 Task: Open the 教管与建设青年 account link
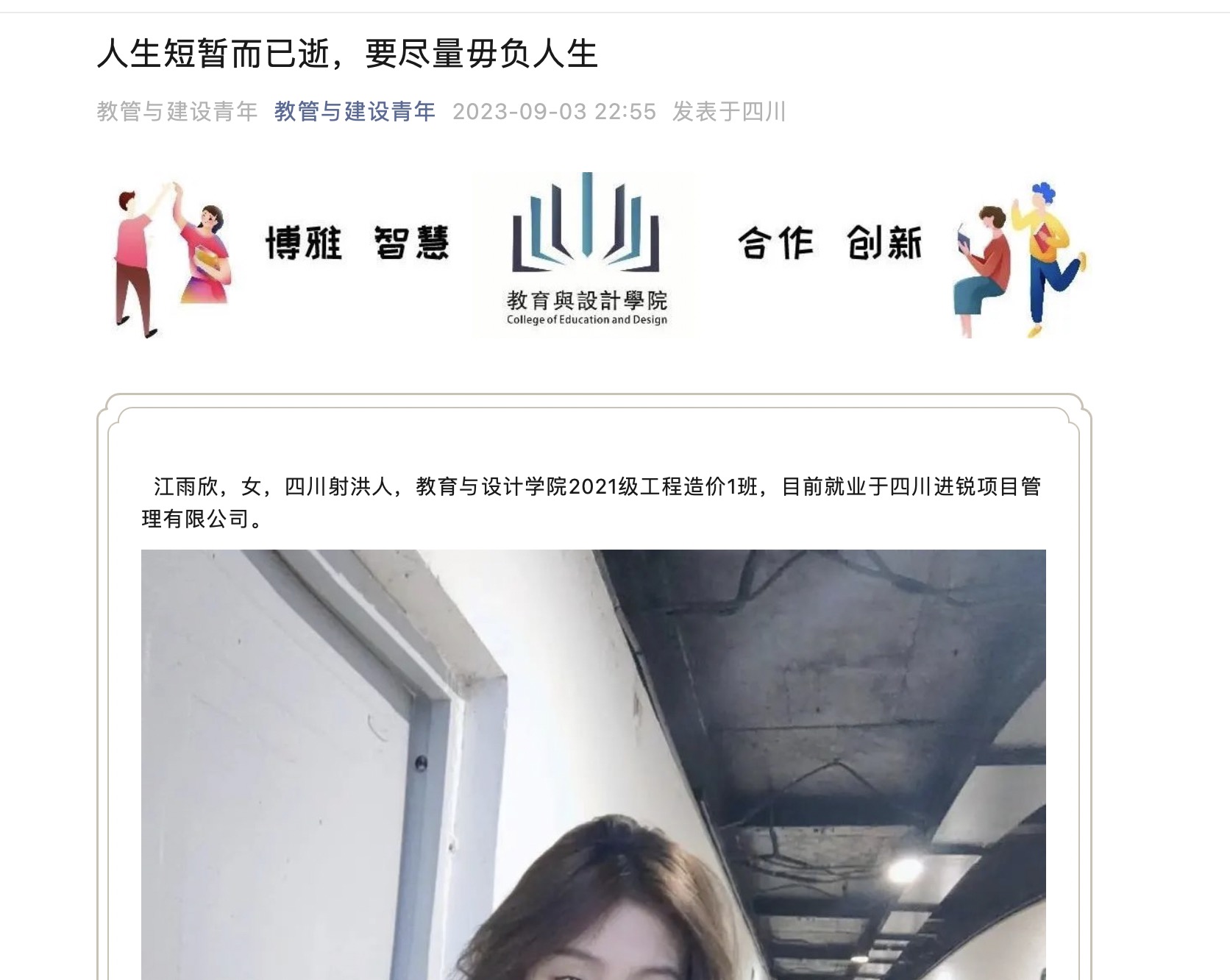tap(355, 112)
